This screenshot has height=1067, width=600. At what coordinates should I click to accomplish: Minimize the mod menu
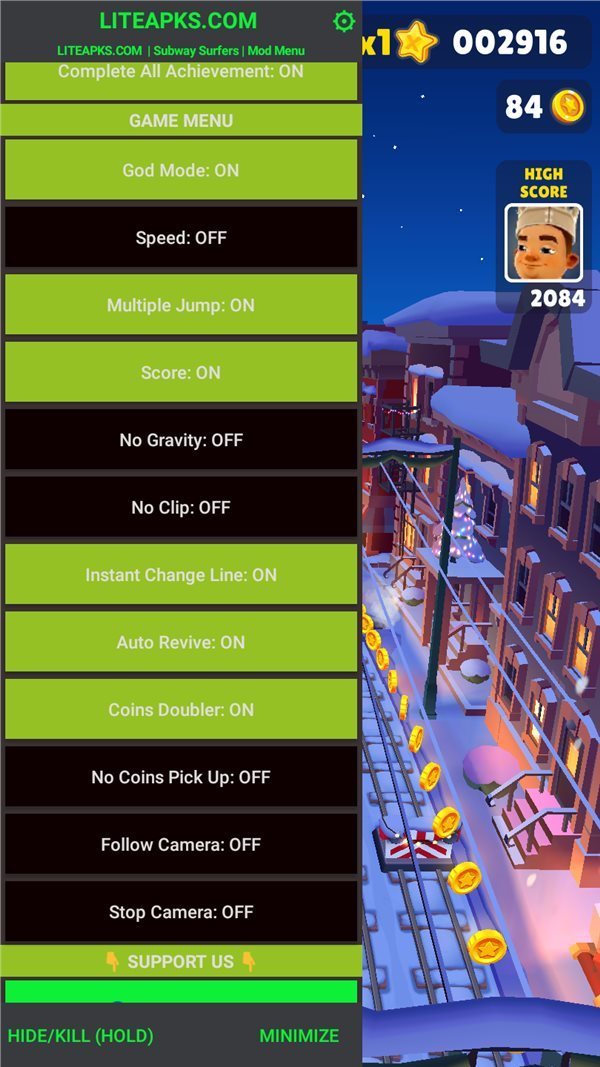[299, 1036]
